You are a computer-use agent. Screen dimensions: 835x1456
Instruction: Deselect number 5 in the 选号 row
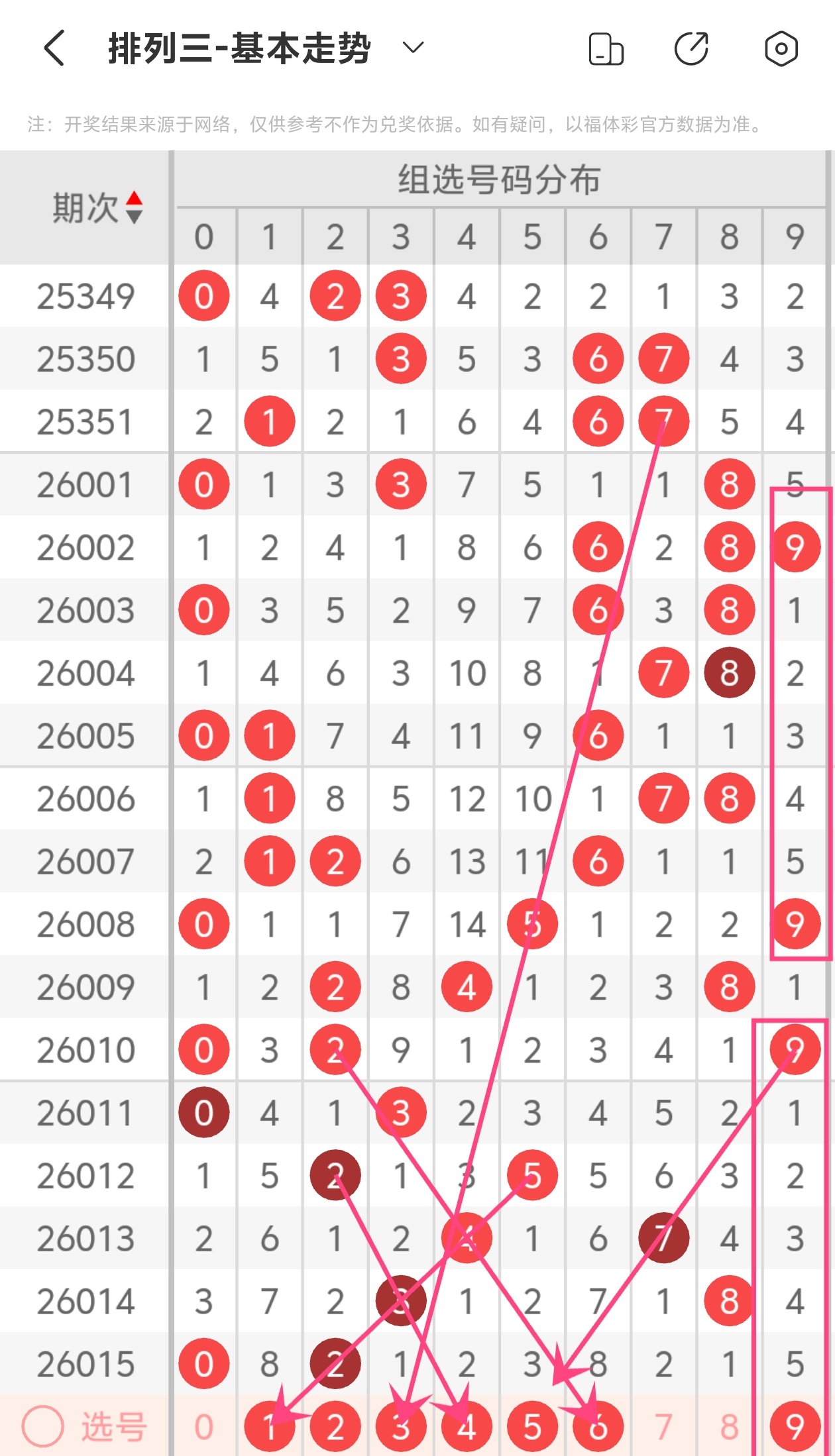(532, 1427)
